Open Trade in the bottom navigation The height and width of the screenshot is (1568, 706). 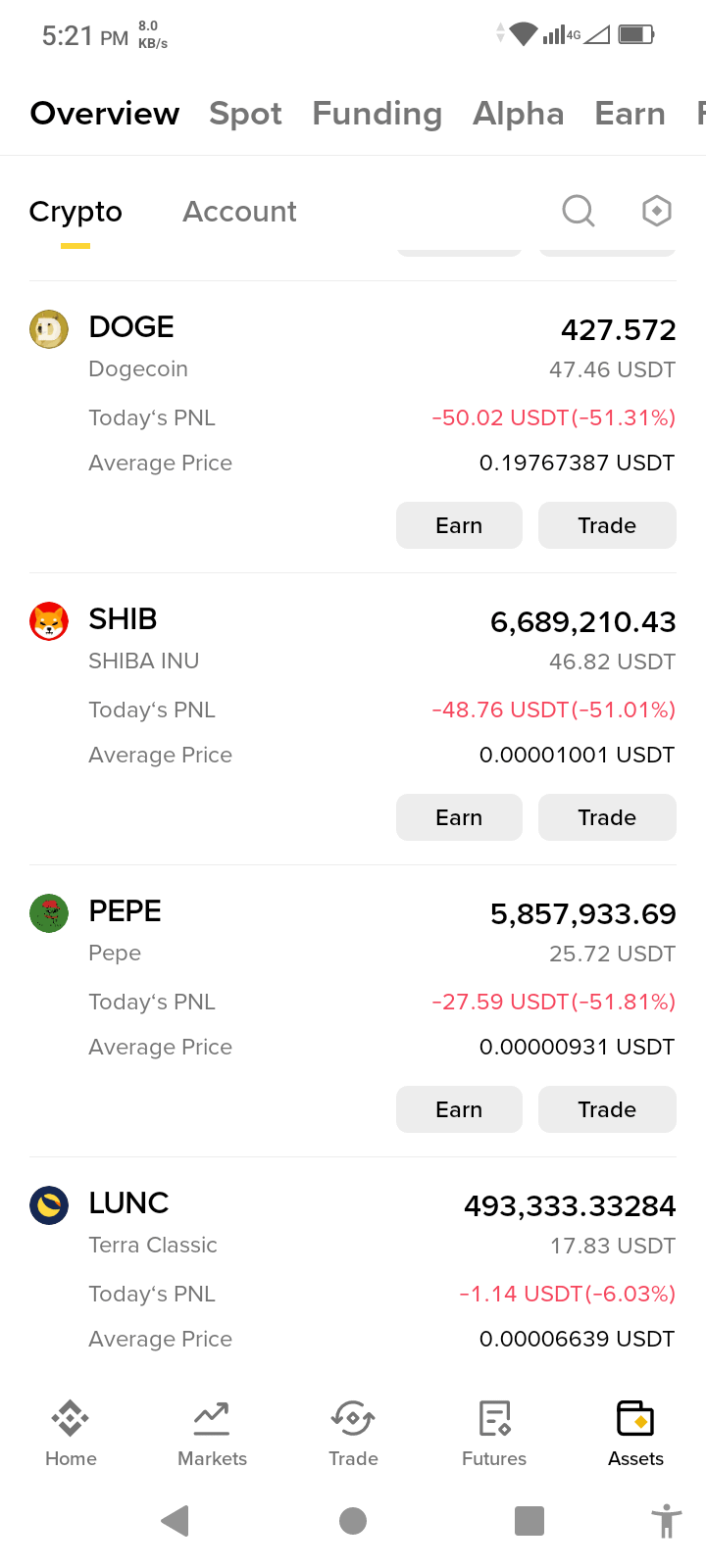pos(353,1434)
